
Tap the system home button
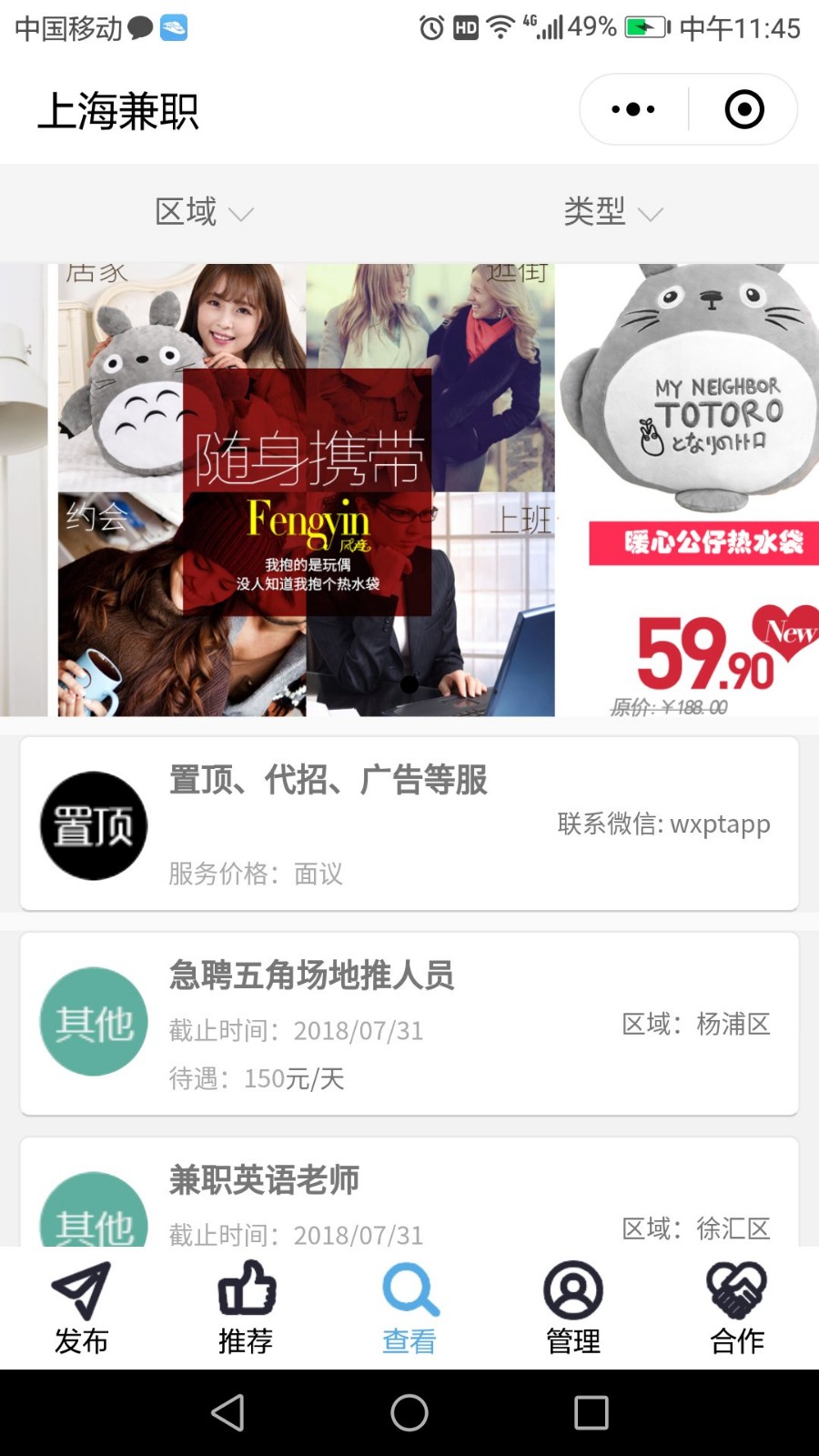(409, 1412)
